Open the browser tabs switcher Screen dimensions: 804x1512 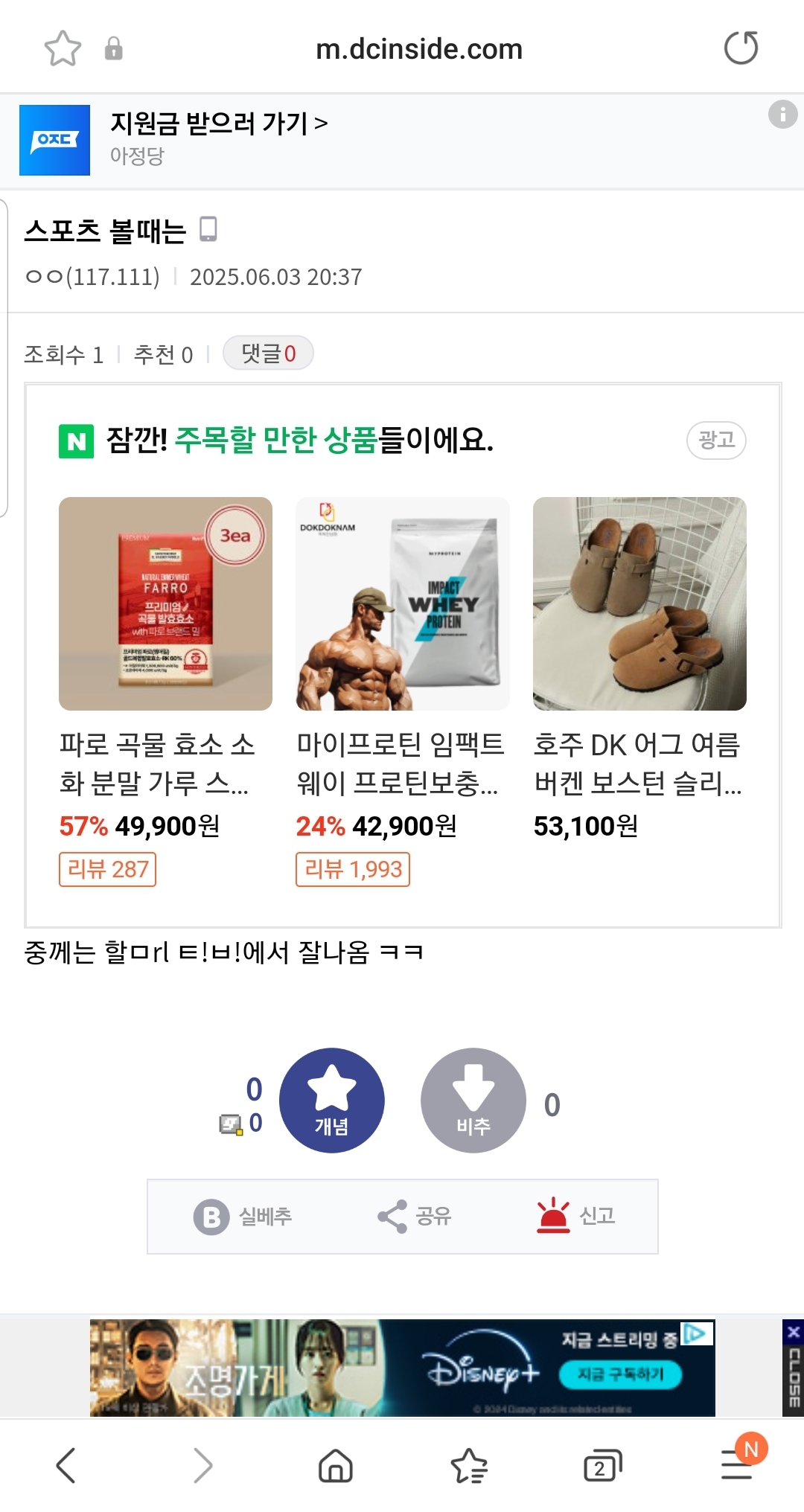(x=602, y=1466)
